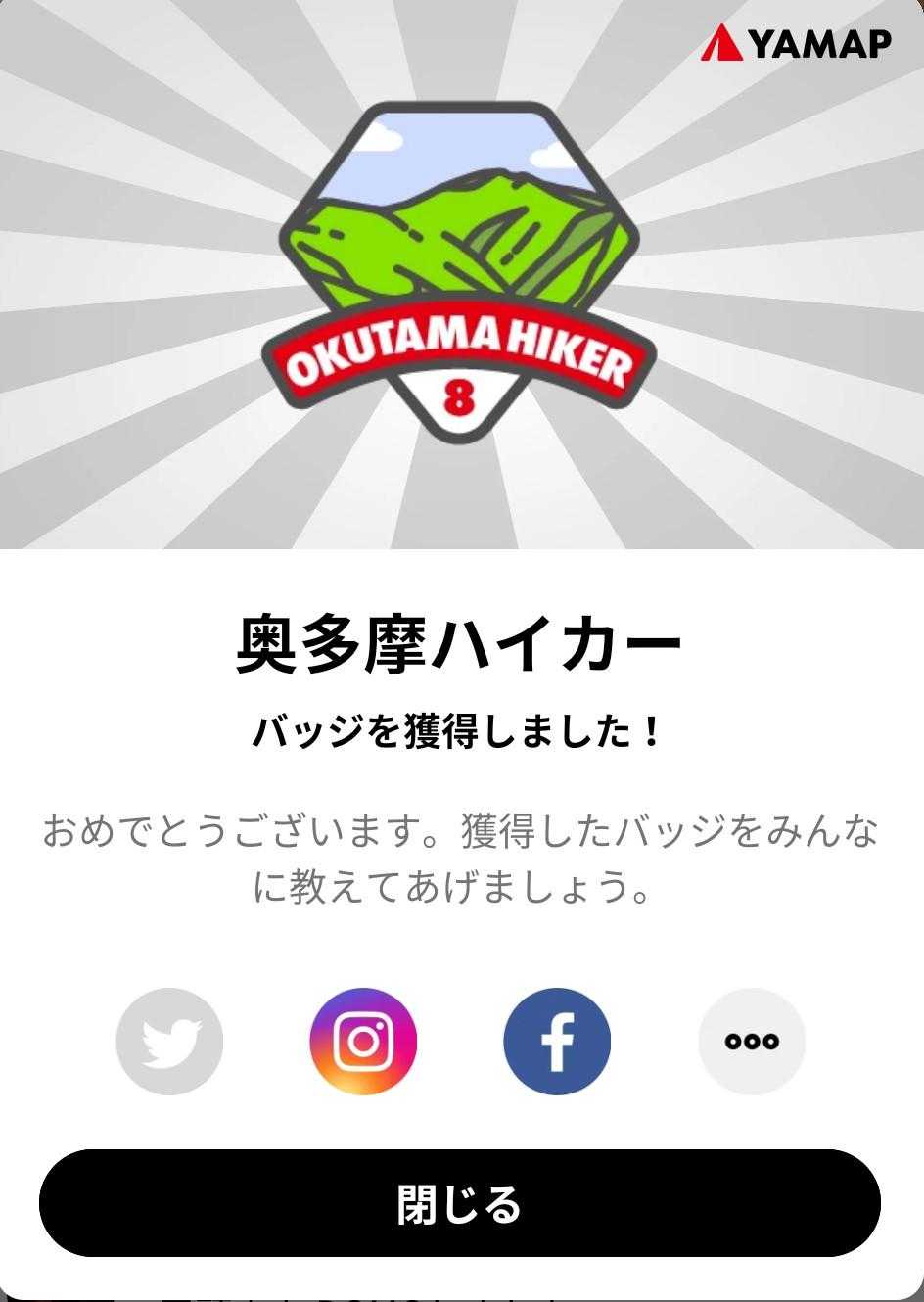Dismiss the dialog with 閉じる

pos(460,1203)
